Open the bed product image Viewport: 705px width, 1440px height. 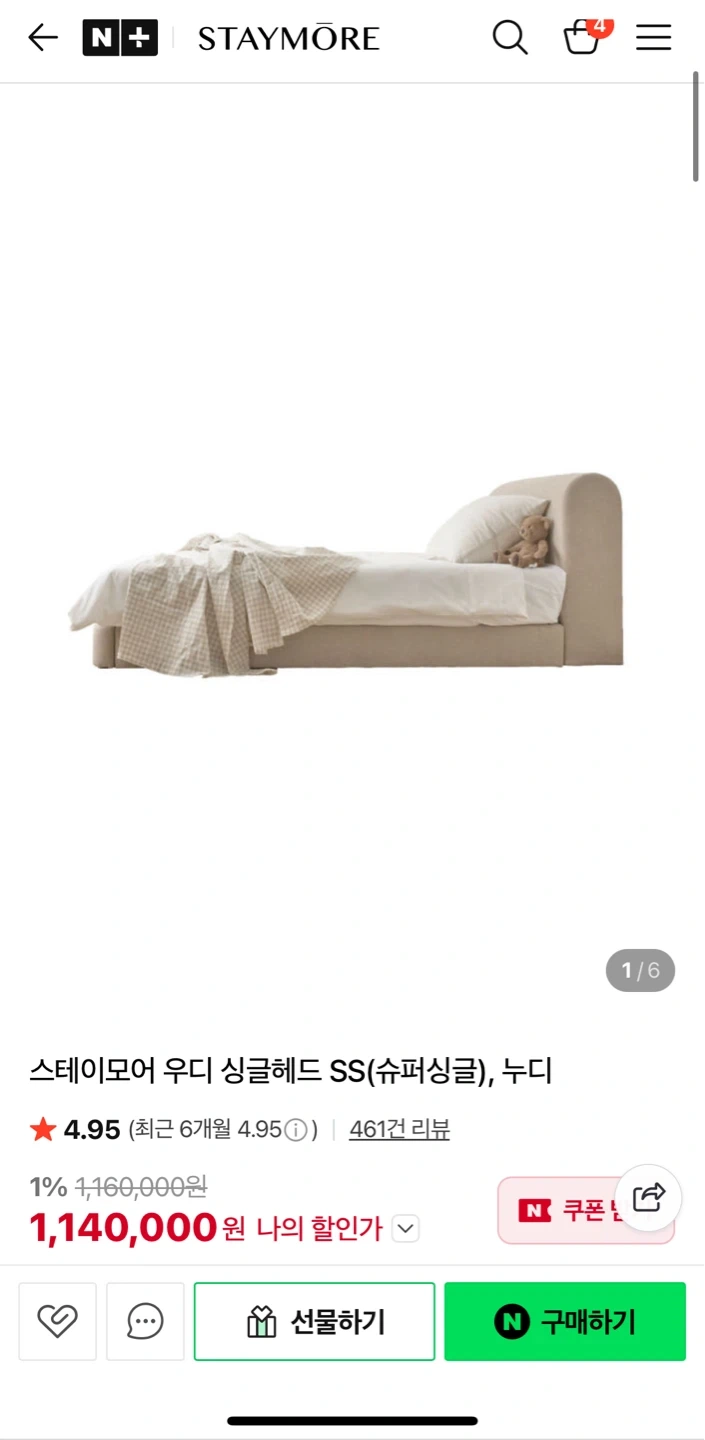(350, 570)
